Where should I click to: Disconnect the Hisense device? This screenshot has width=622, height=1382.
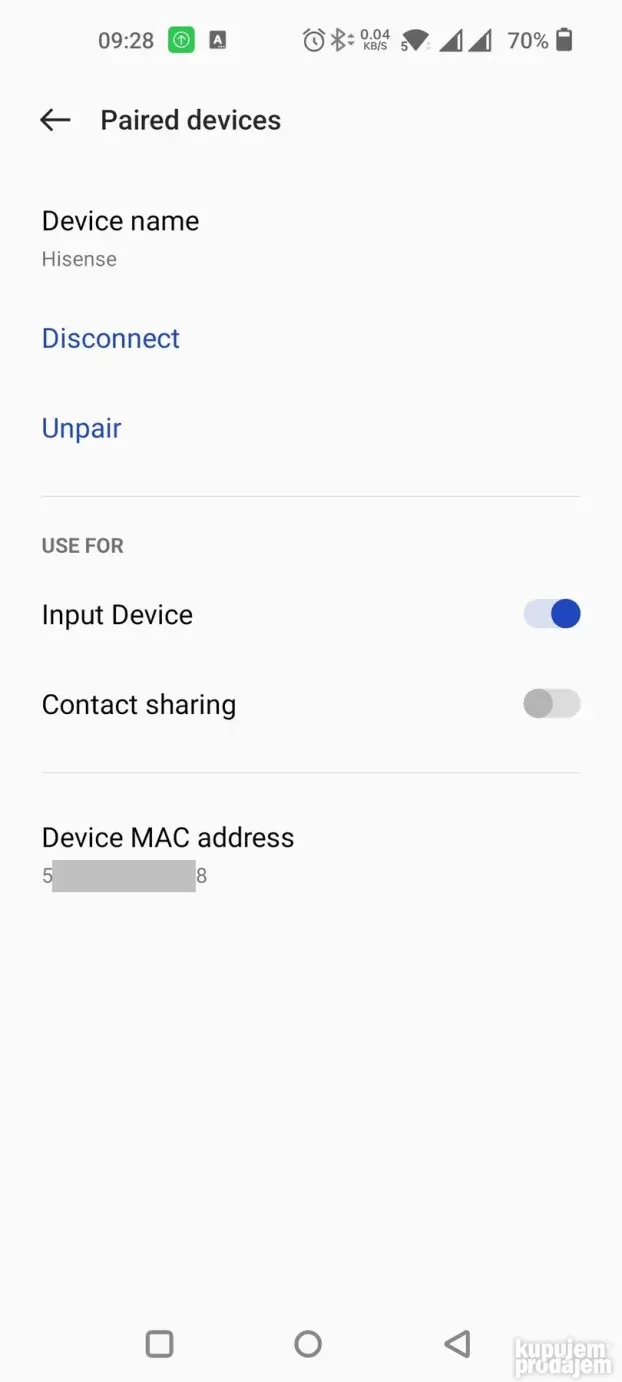[111, 338]
